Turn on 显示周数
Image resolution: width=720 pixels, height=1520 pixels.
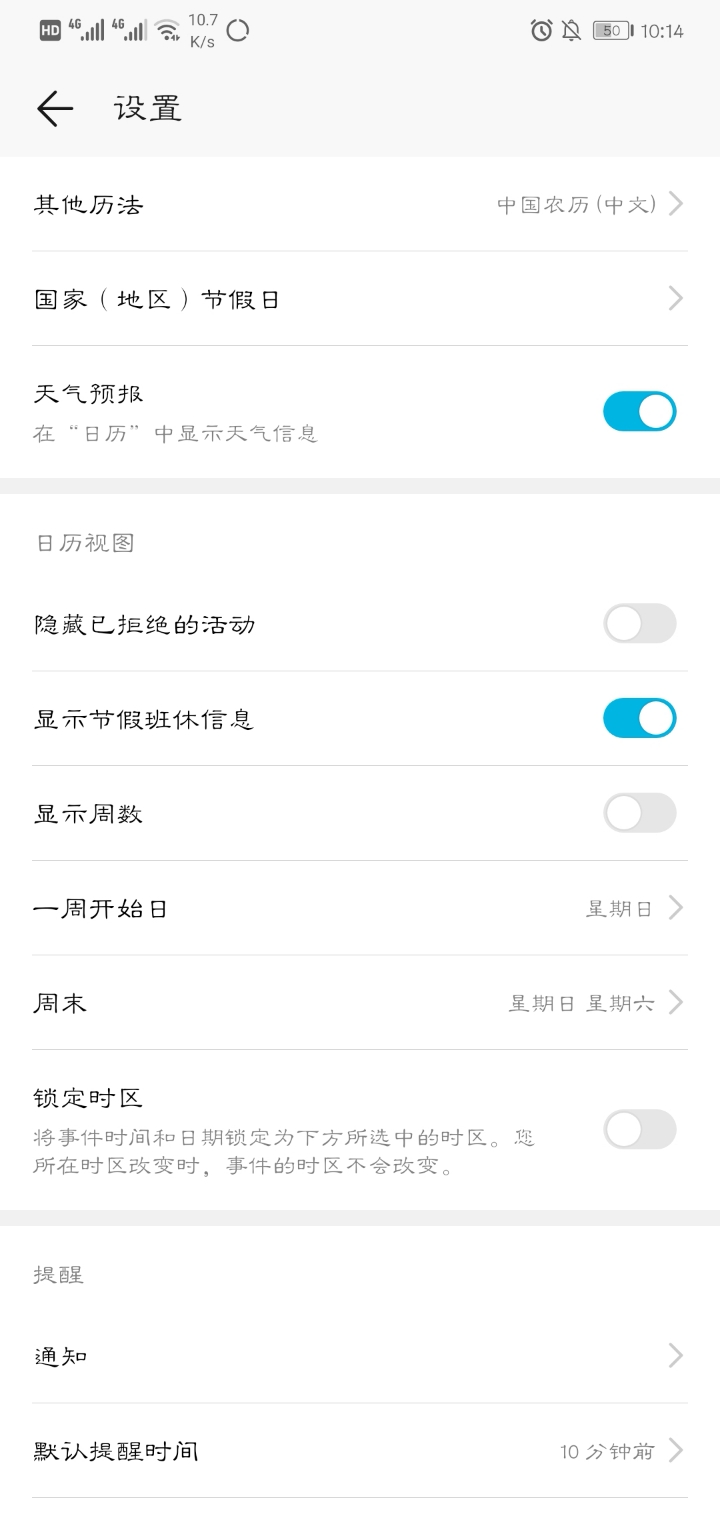pyautogui.click(x=639, y=813)
